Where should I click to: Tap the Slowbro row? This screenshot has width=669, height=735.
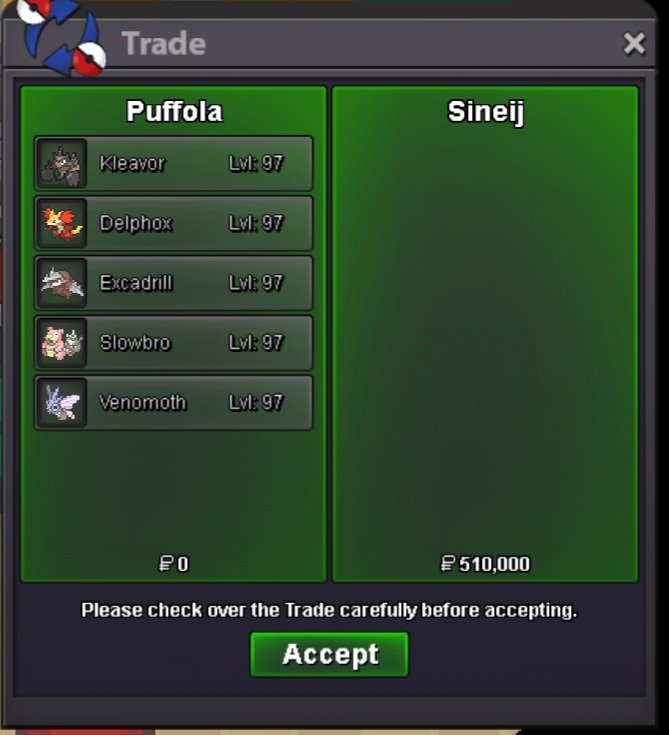(x=174, y=343)
